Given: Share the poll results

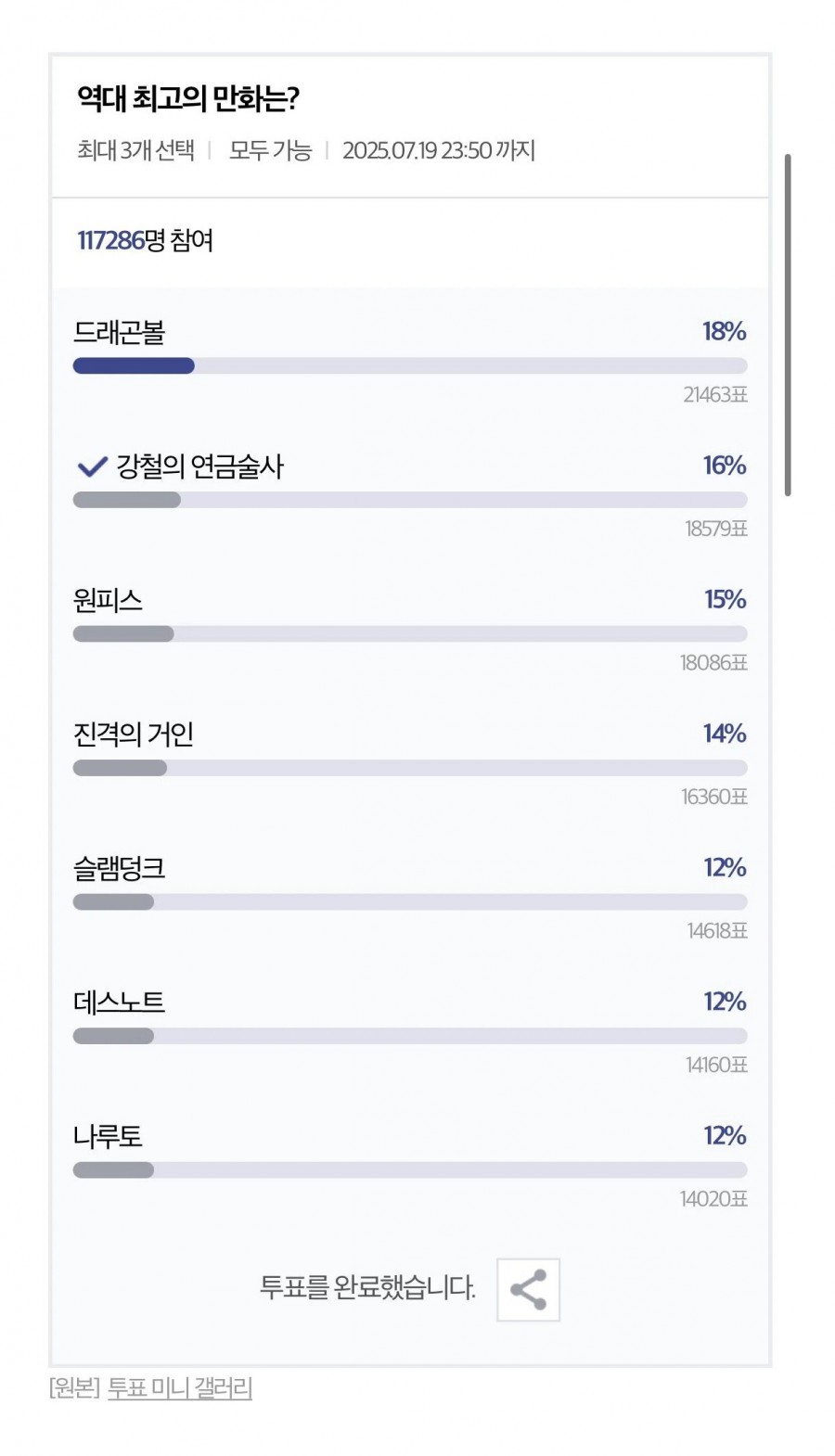Looking at the screenshot, I should coord(528,1289).
